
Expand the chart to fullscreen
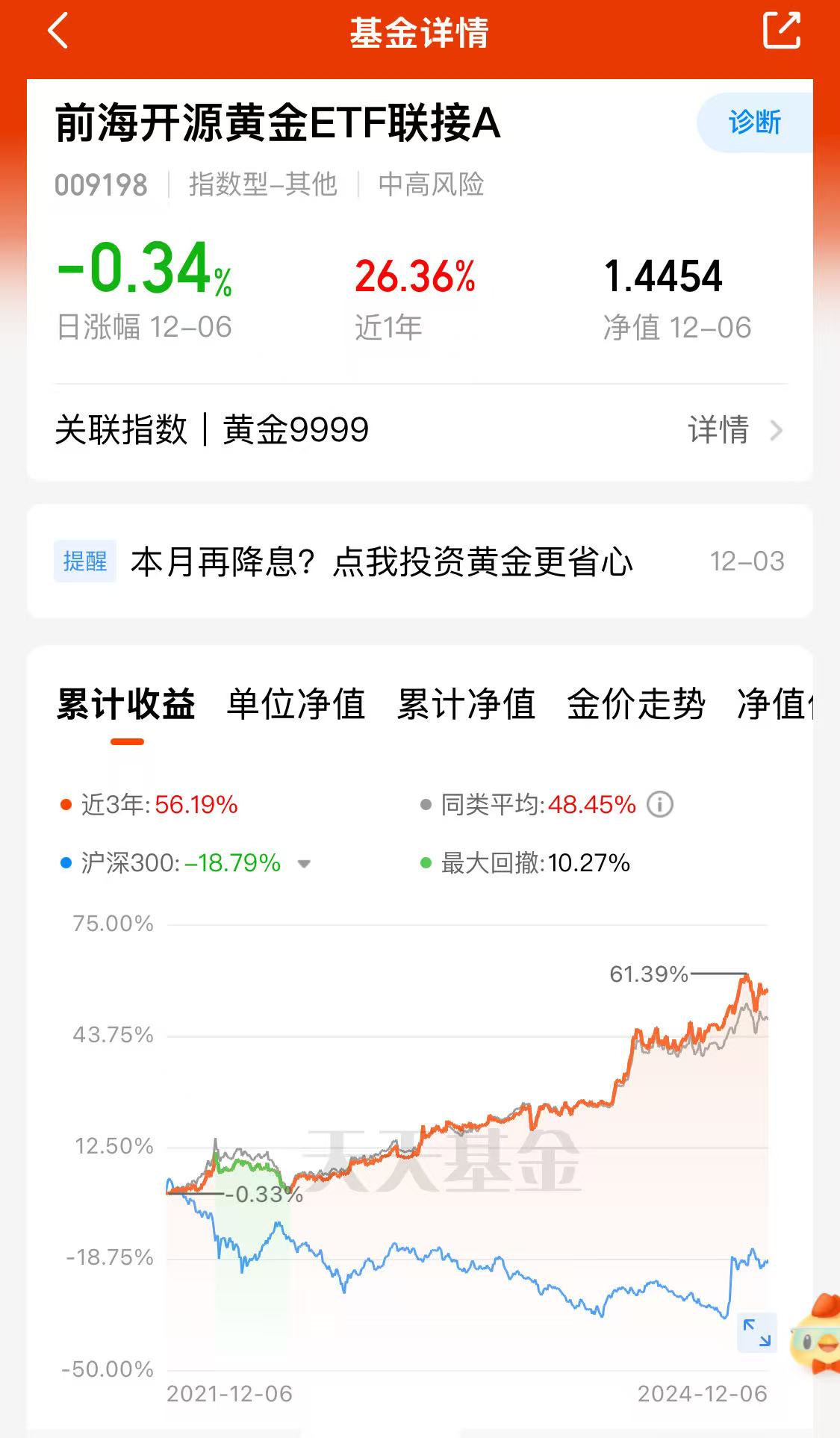pyautogui.click(x=756, y=1333)
